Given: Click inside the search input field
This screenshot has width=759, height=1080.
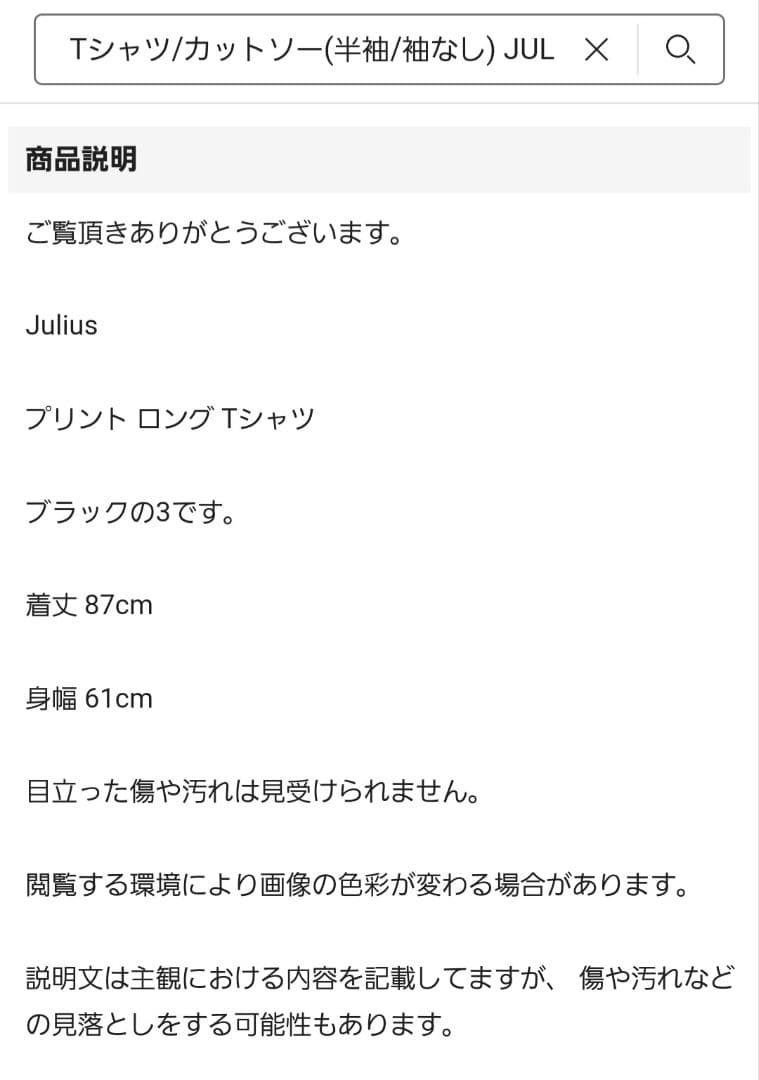Looking at the screenshot, I should [300, 49].
